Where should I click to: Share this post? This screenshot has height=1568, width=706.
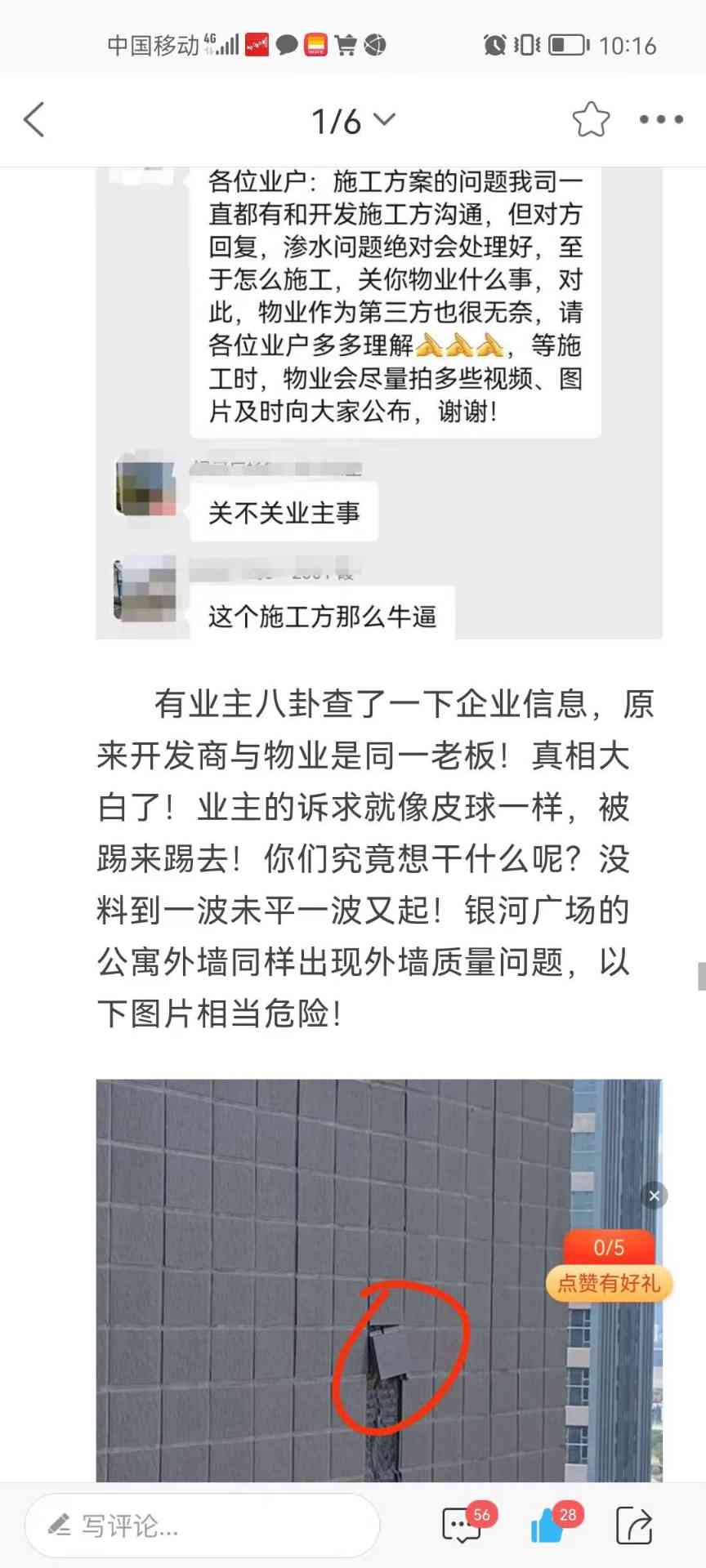pos(634,1526)
